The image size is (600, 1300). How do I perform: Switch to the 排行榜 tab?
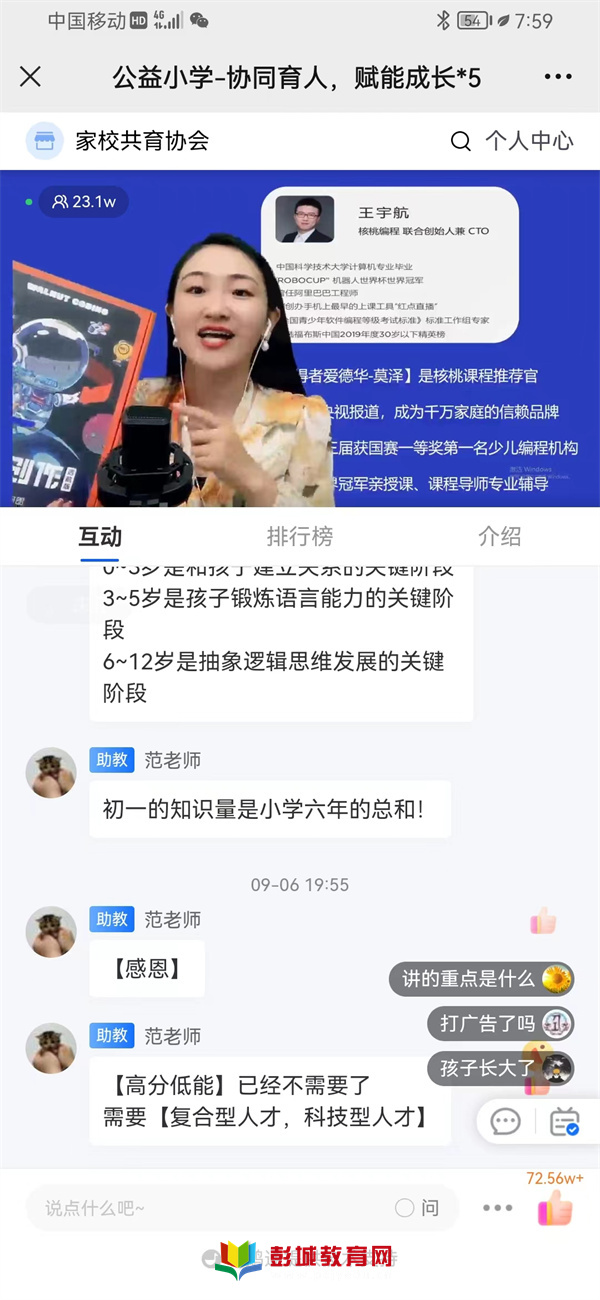[x=300, y=536]
